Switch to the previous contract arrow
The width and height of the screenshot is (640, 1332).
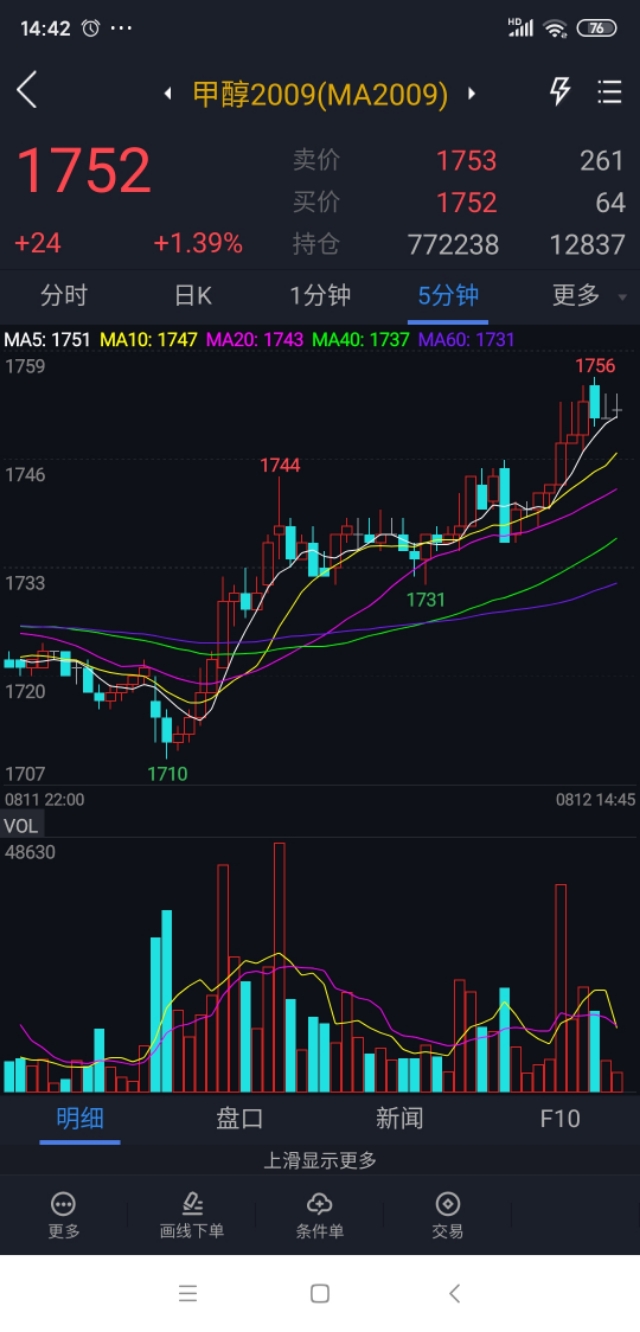(168, 95)
